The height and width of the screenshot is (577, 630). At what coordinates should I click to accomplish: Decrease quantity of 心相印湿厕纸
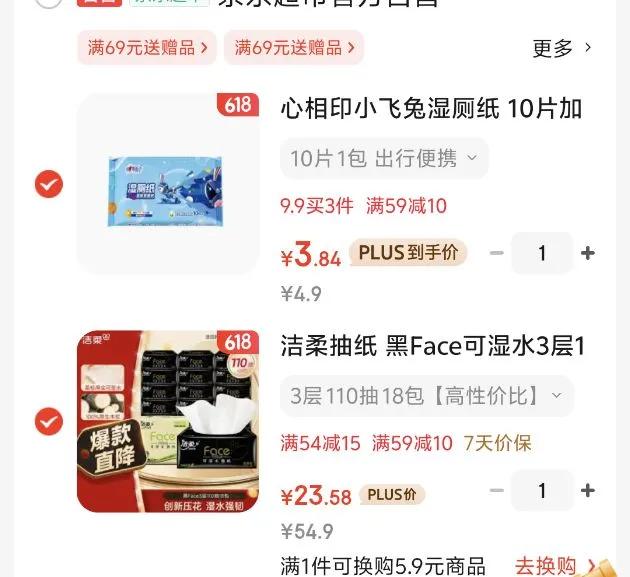coord(497,253)
